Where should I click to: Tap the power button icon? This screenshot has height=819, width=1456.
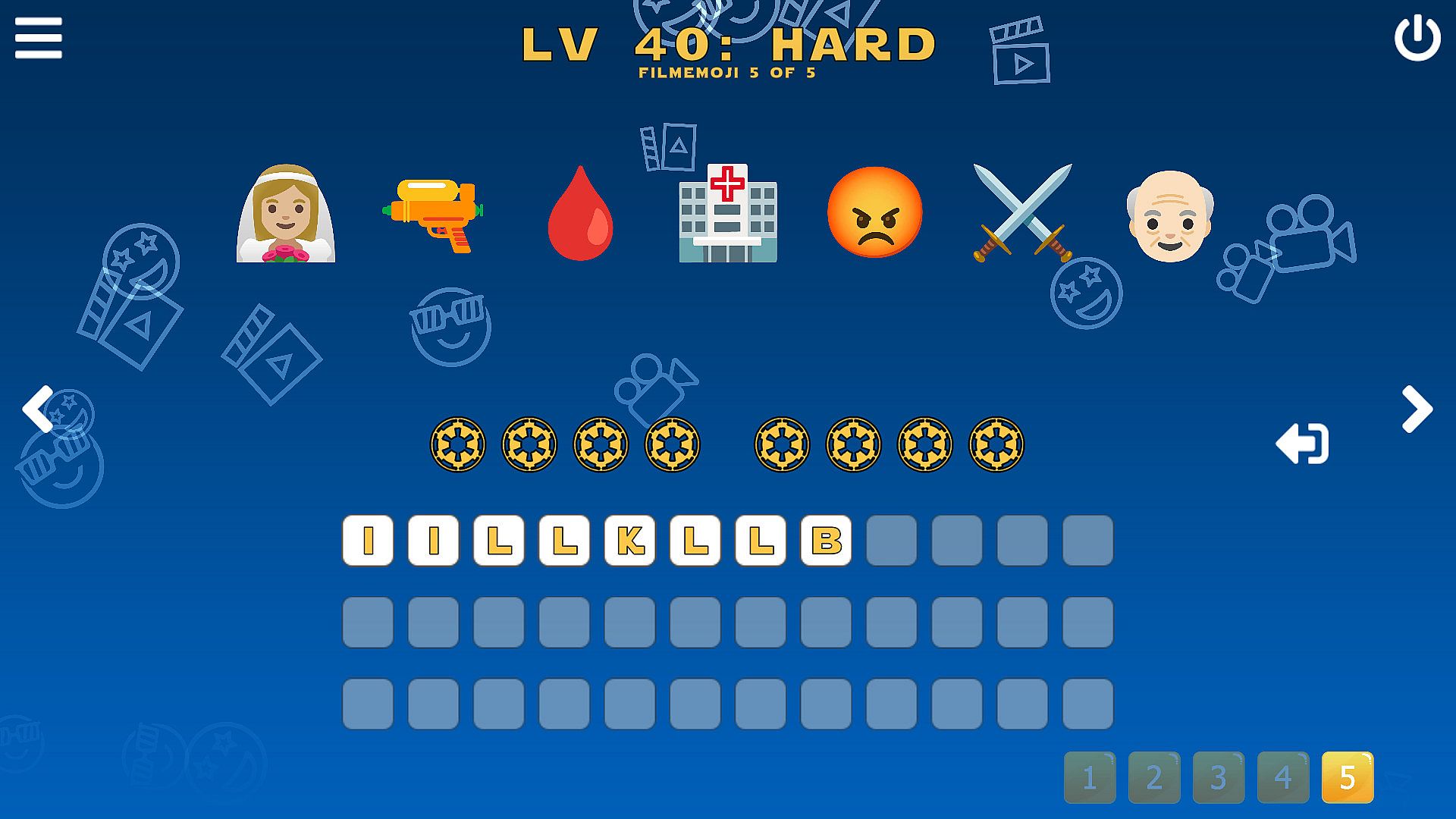[x=1417, y=38]
